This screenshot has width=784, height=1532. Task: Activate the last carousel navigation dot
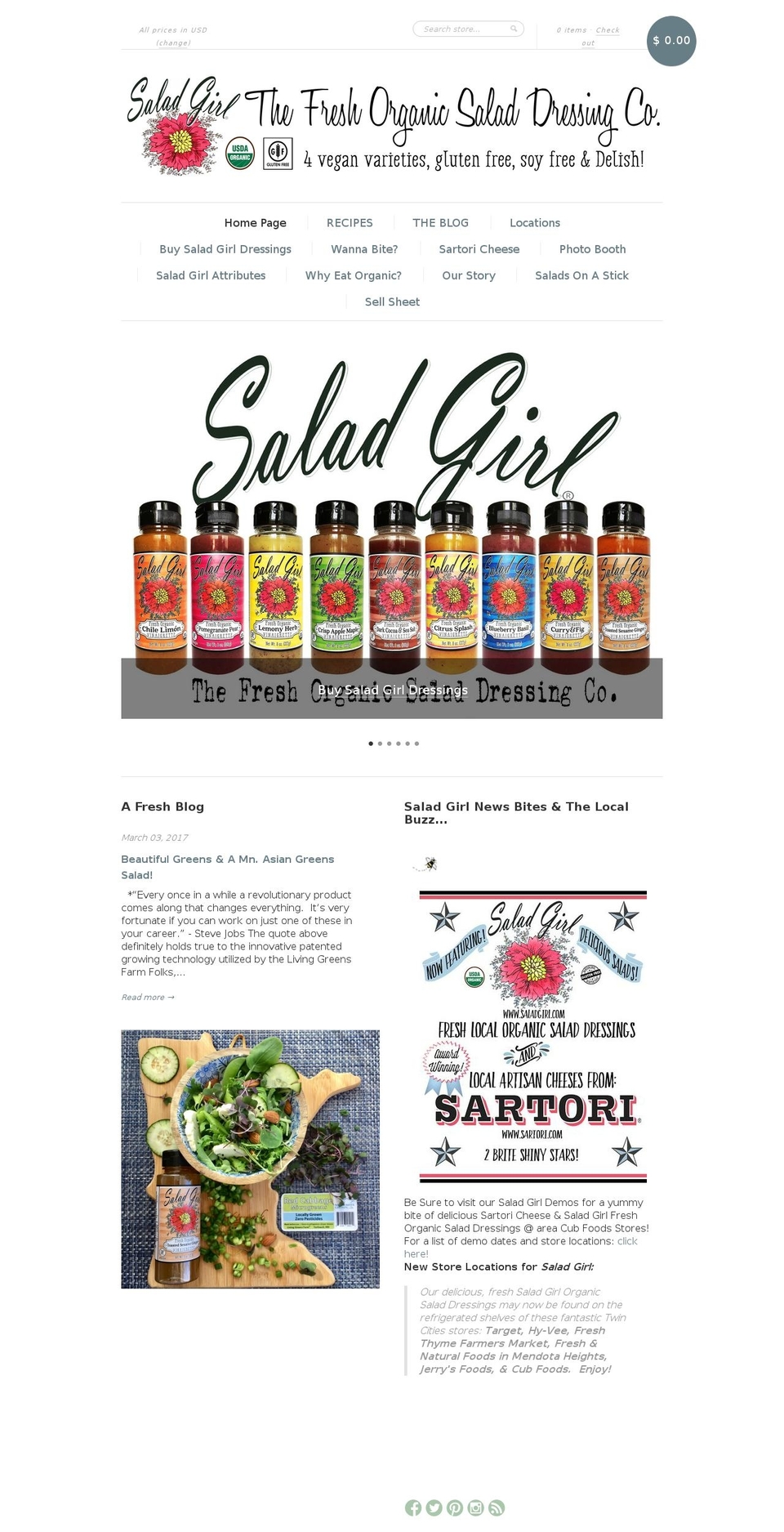417,744
